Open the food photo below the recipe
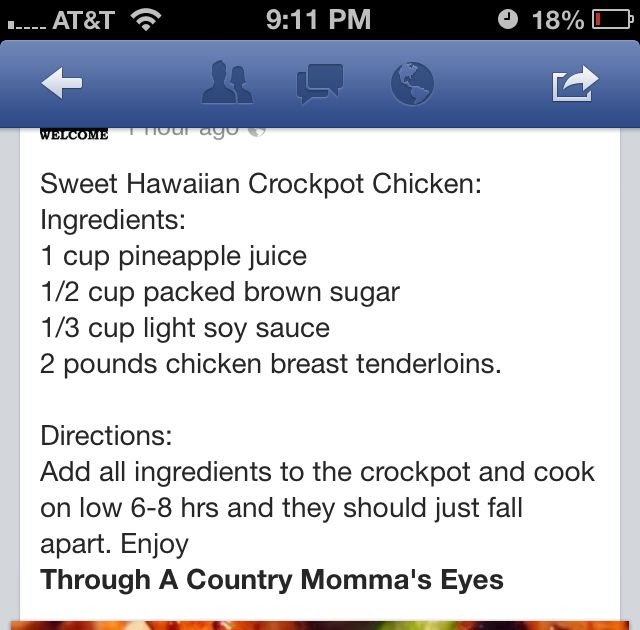This screenshot has height=630, width=640. pyautogui.click(x=320, y=624)
